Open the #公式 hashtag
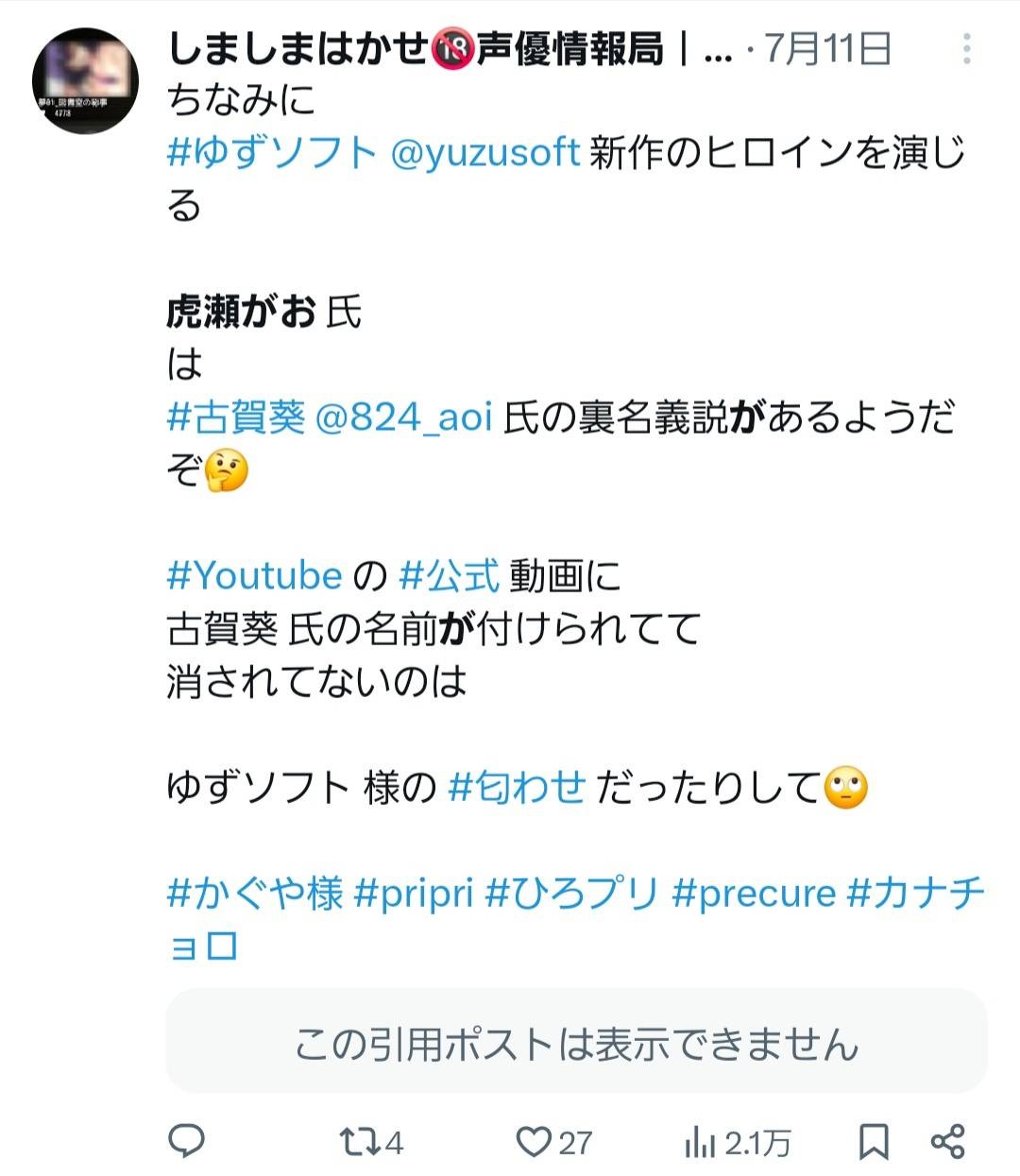 (x=449, y=575)
